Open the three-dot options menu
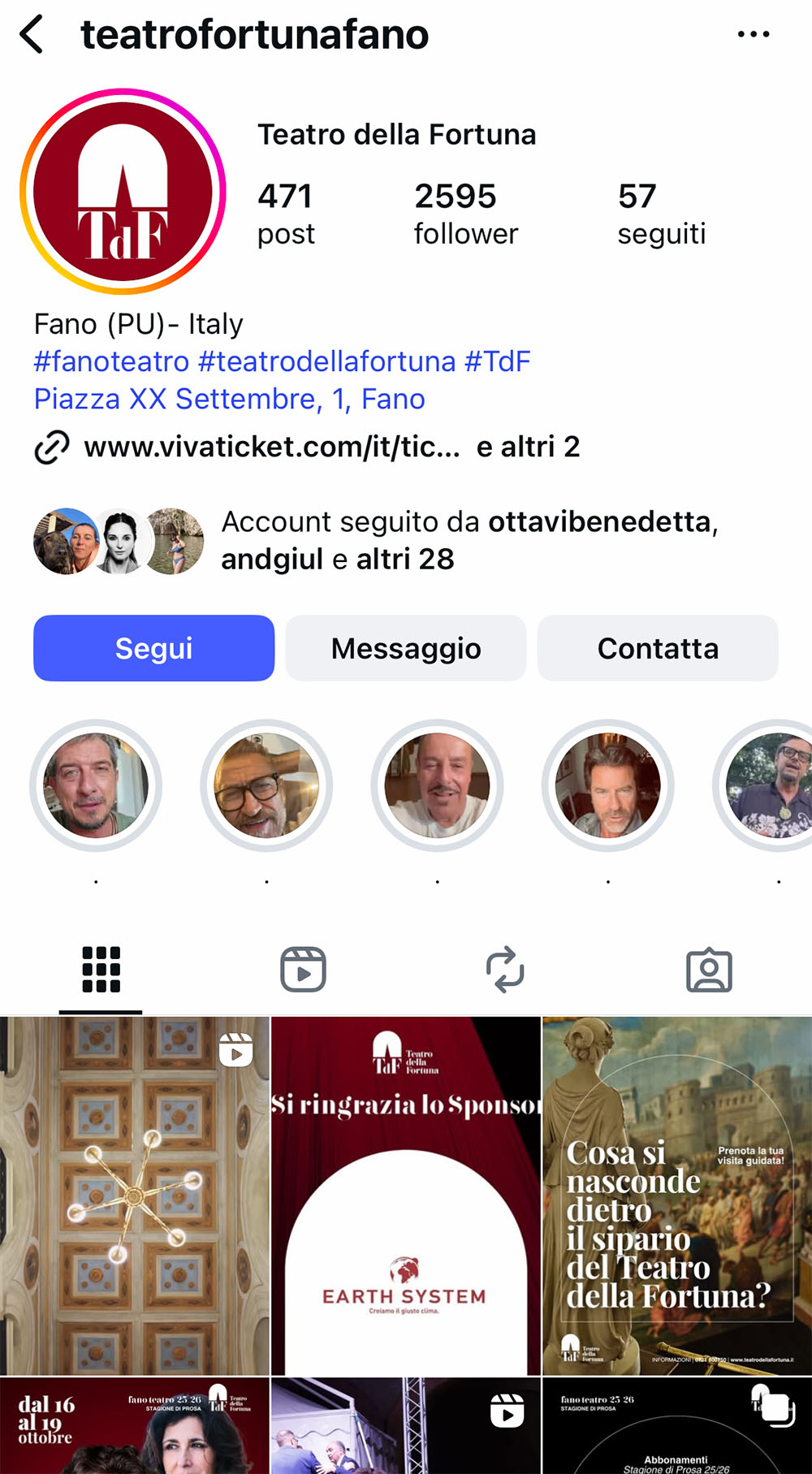 pyautogui.click(x=753, y=35)
